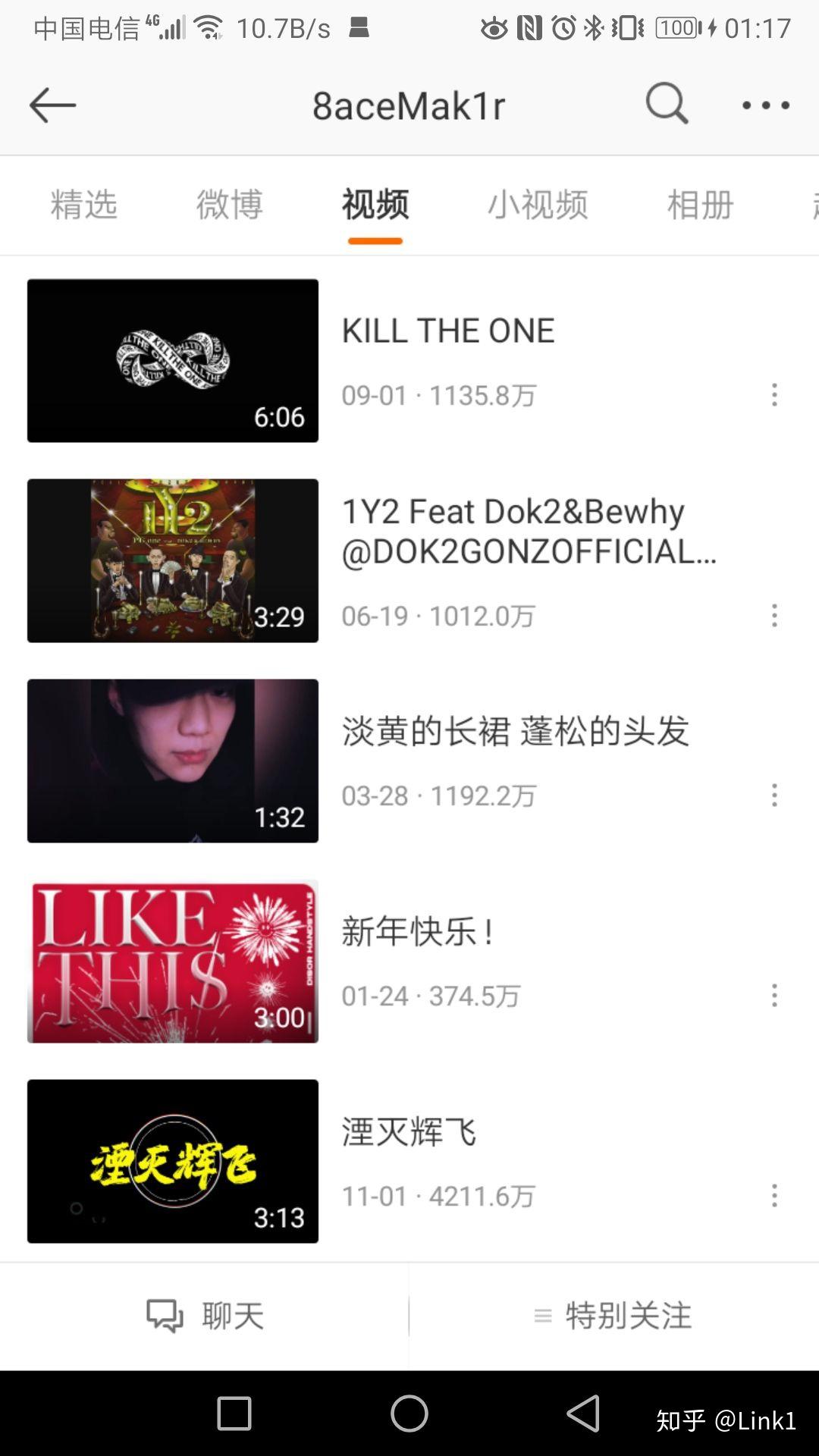The width and height of the screenshot is (819, 1456).
Task: Switch to the 精选 tab
Action: coord(83,205)
